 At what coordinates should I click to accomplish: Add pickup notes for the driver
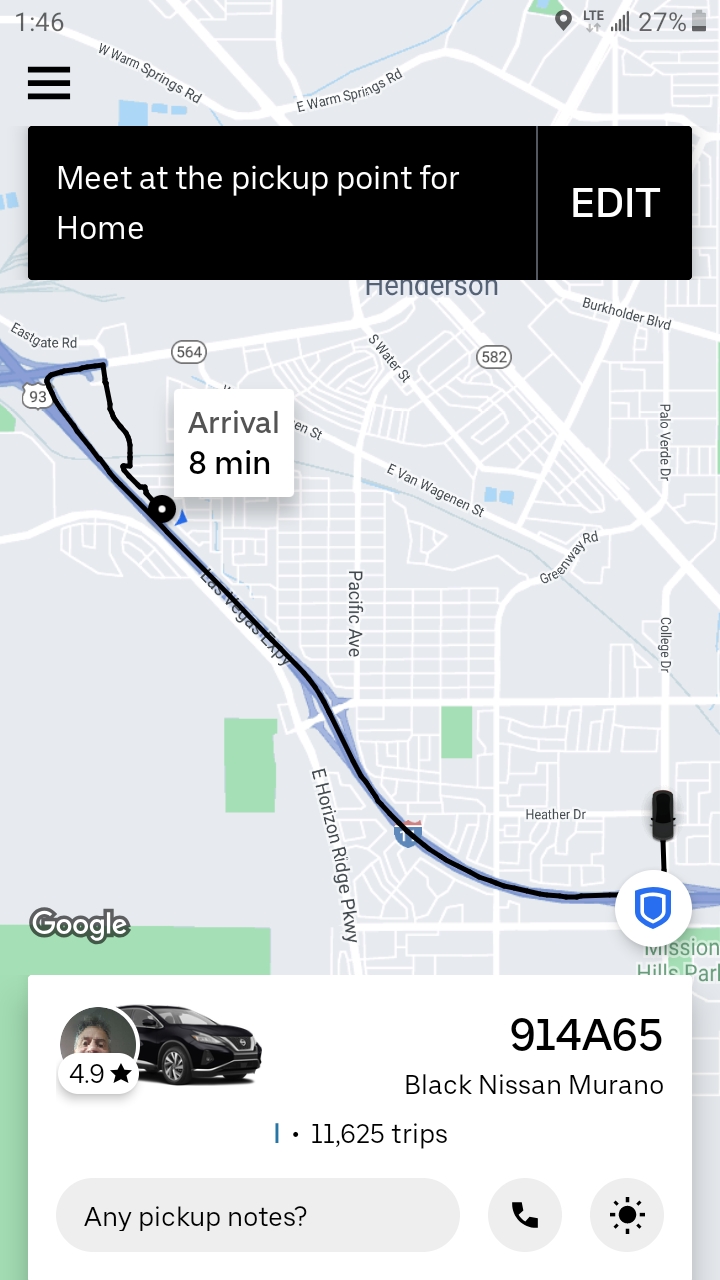257,1215
